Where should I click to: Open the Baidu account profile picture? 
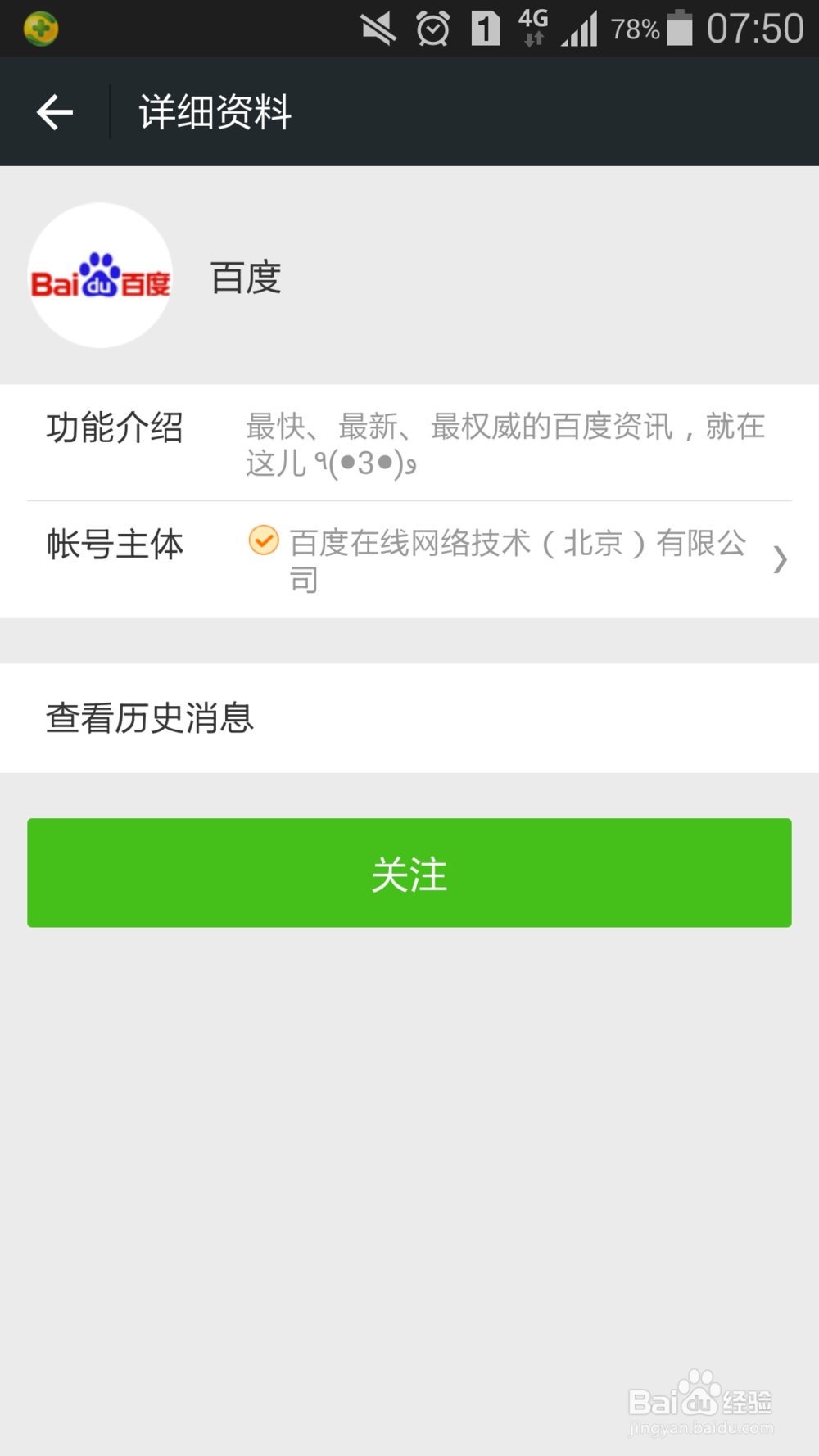pos(100,277)
